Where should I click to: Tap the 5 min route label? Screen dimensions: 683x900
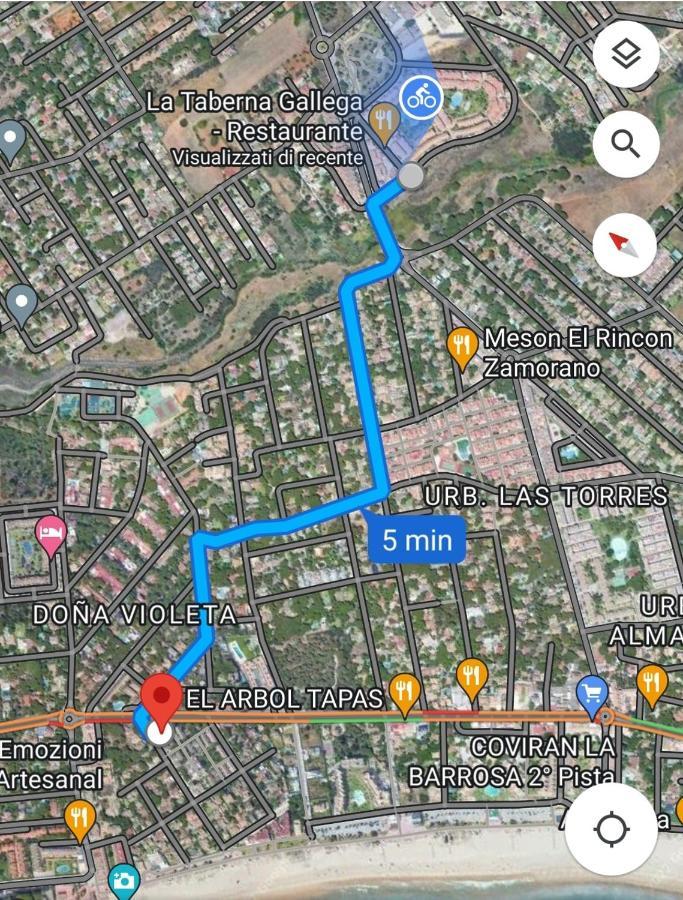[x=417, y=541]
